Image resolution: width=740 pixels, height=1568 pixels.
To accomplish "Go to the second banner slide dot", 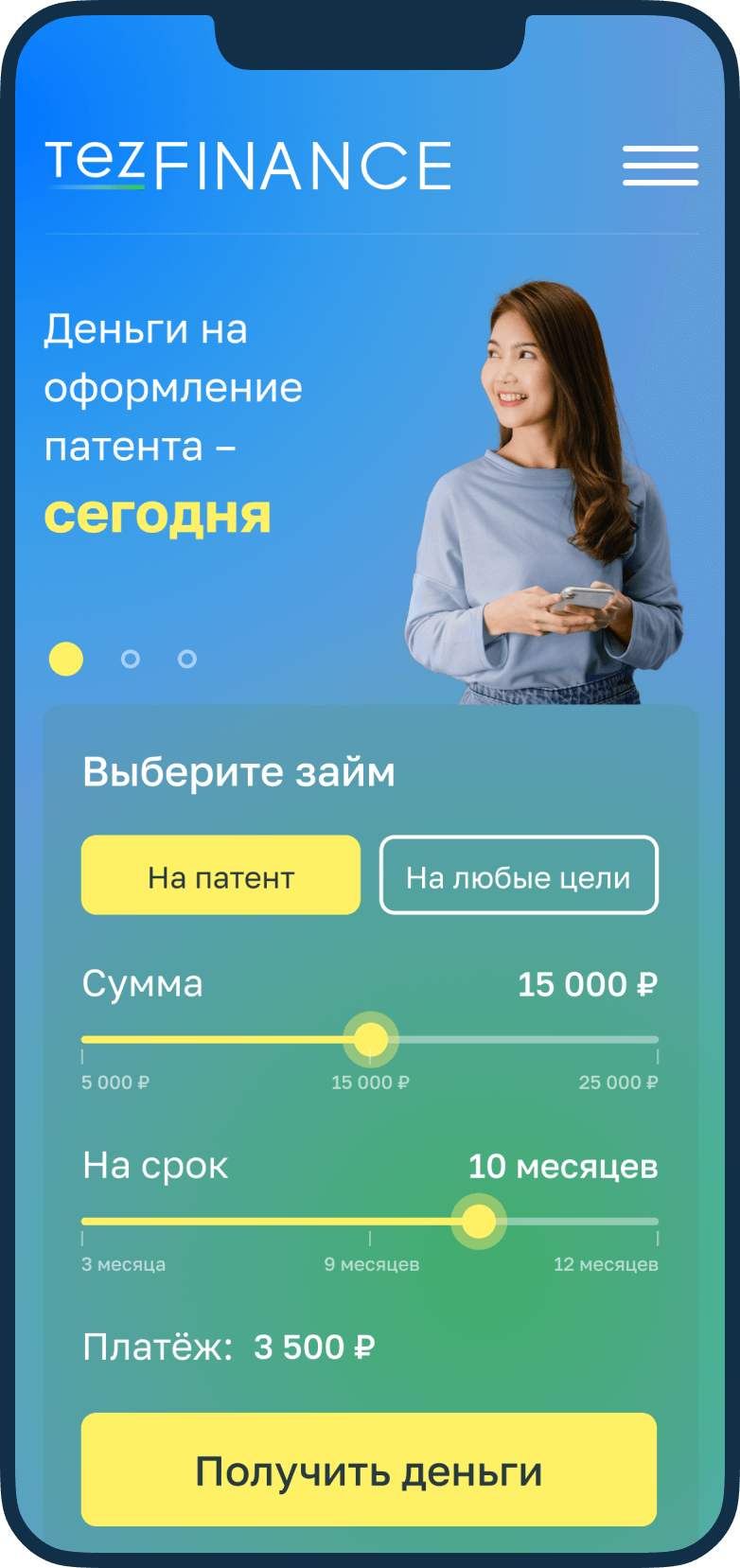I will [x=131, y=659].
